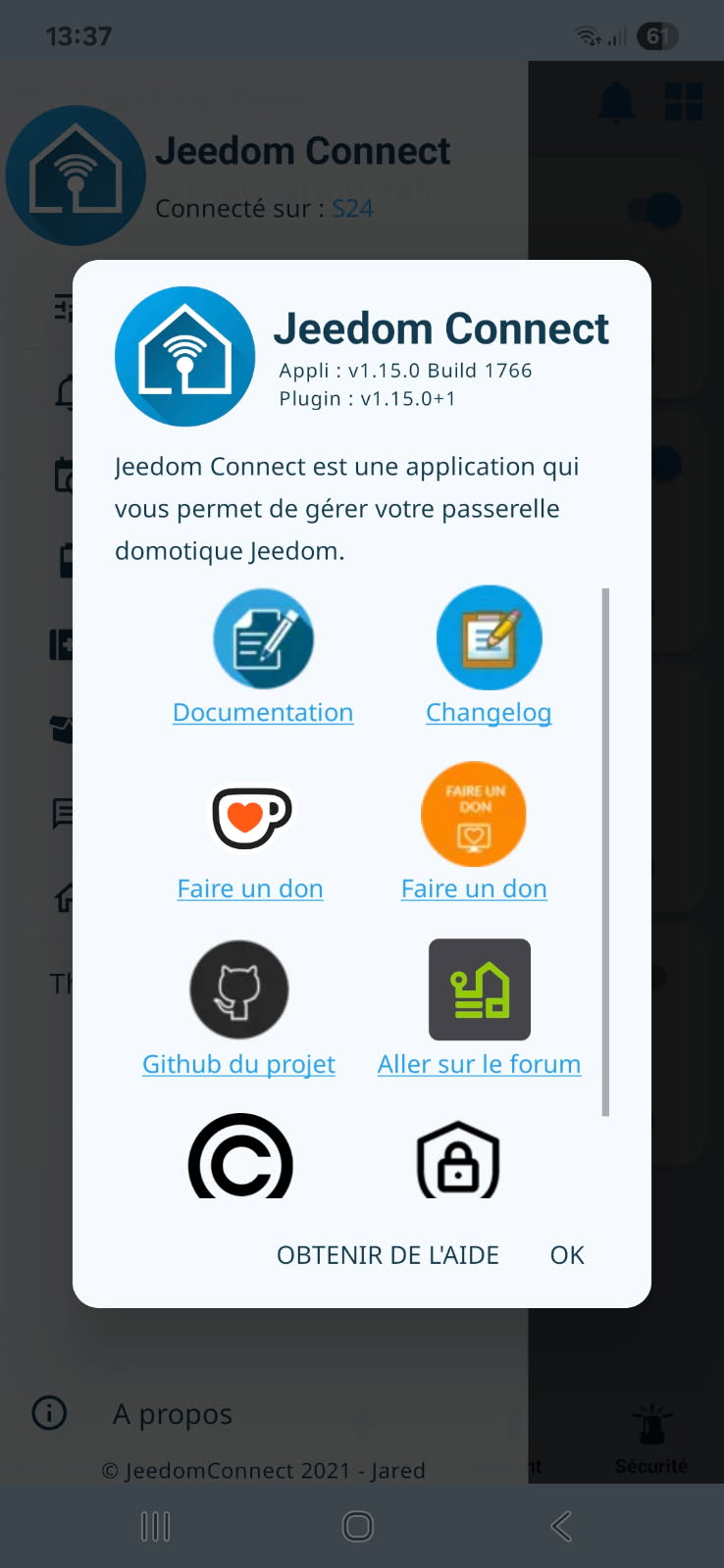Image resolution: width=724 pixels, height=1568 pixels.
Task: Select Aller sur le forum
Action: click(x=479, y=1064)
